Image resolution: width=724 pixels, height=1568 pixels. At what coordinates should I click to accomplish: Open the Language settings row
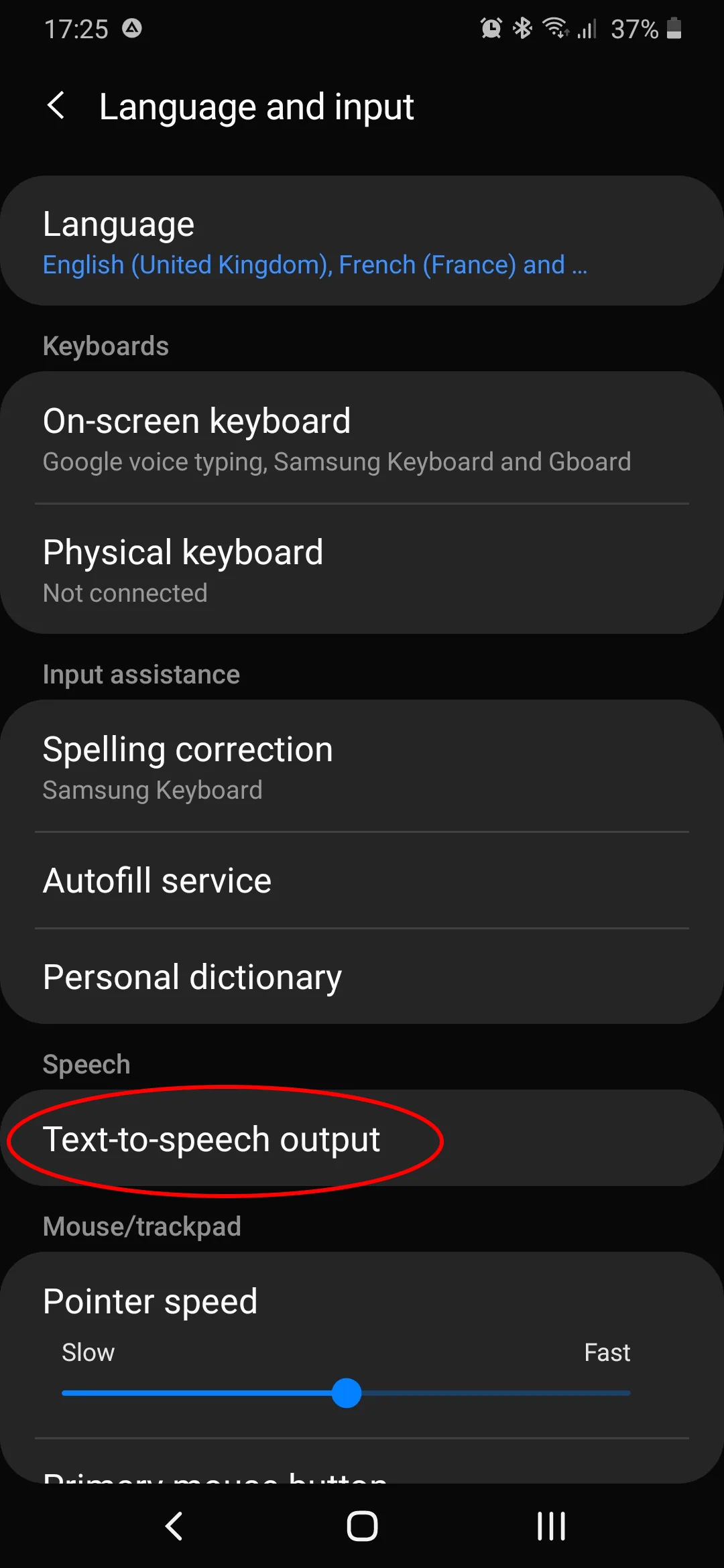pos(362,241)
